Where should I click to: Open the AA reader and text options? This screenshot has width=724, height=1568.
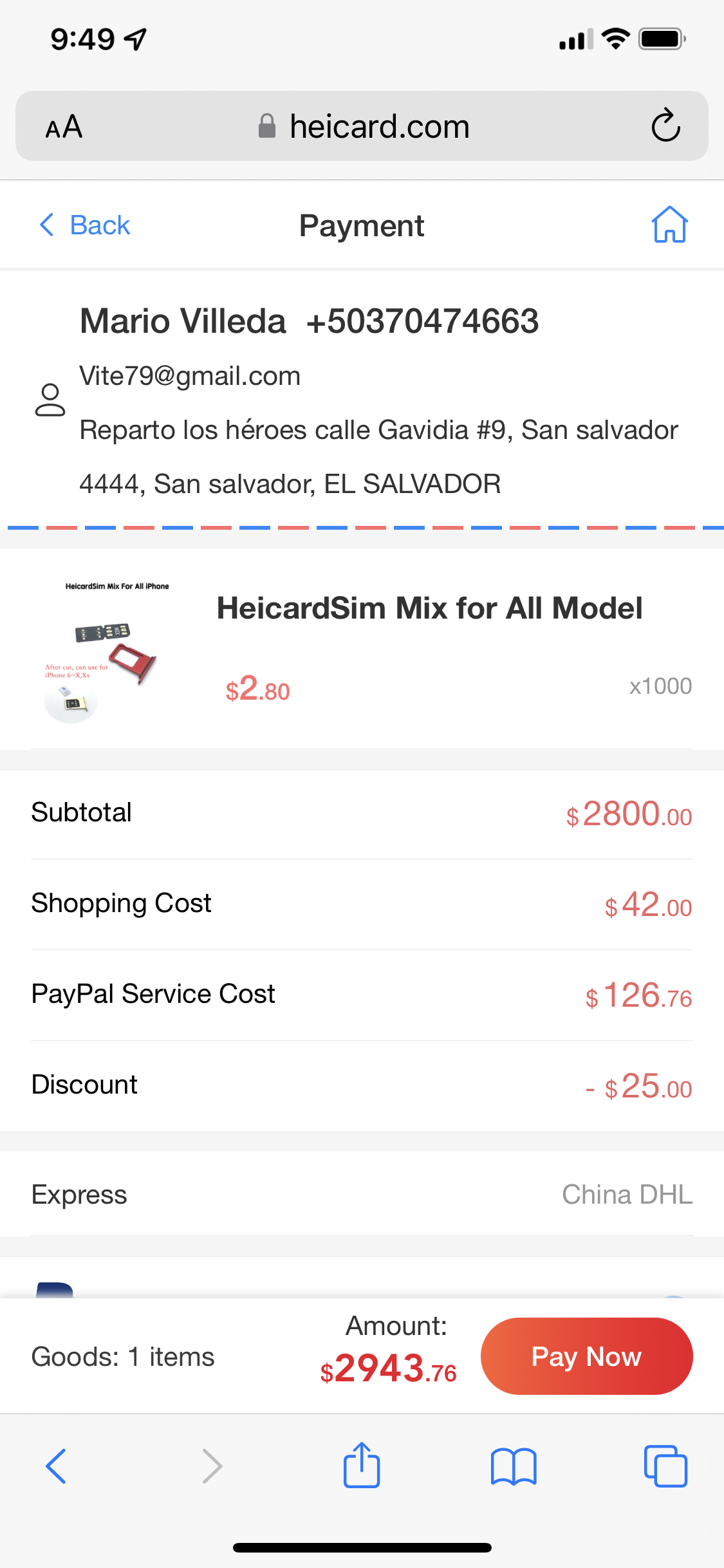[x=64, y=126]
